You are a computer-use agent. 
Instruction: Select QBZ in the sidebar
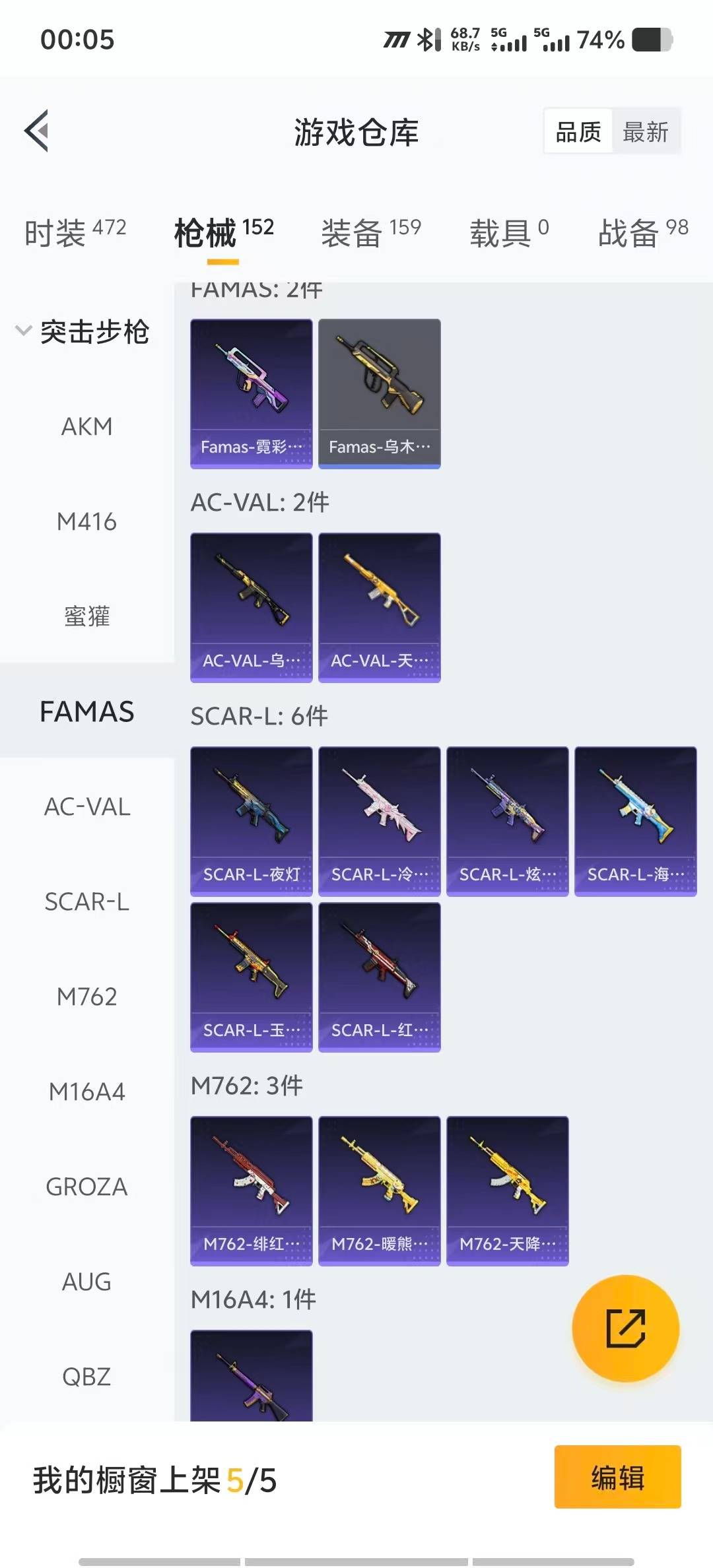point(86,1377)
